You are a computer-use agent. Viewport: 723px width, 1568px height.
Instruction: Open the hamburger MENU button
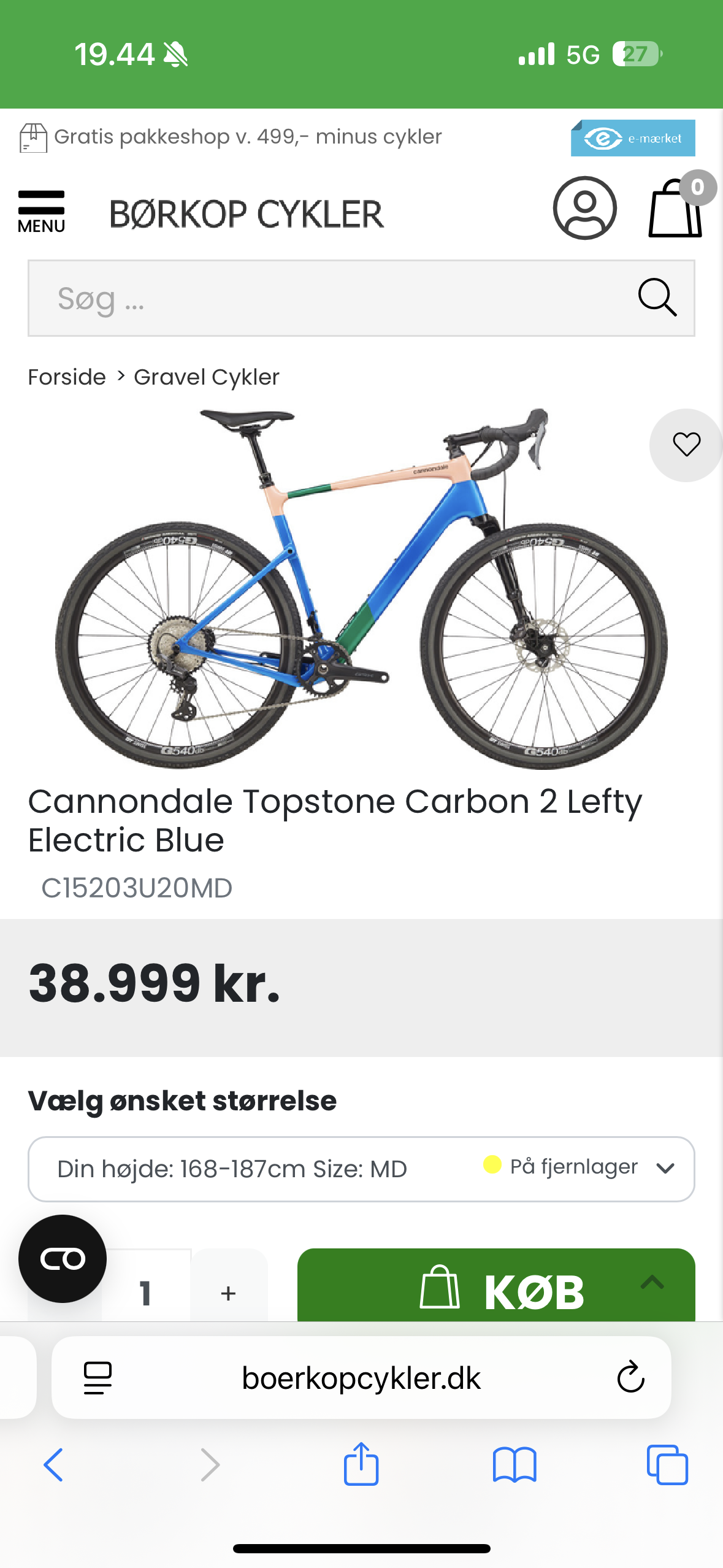[x=41, y=211]
